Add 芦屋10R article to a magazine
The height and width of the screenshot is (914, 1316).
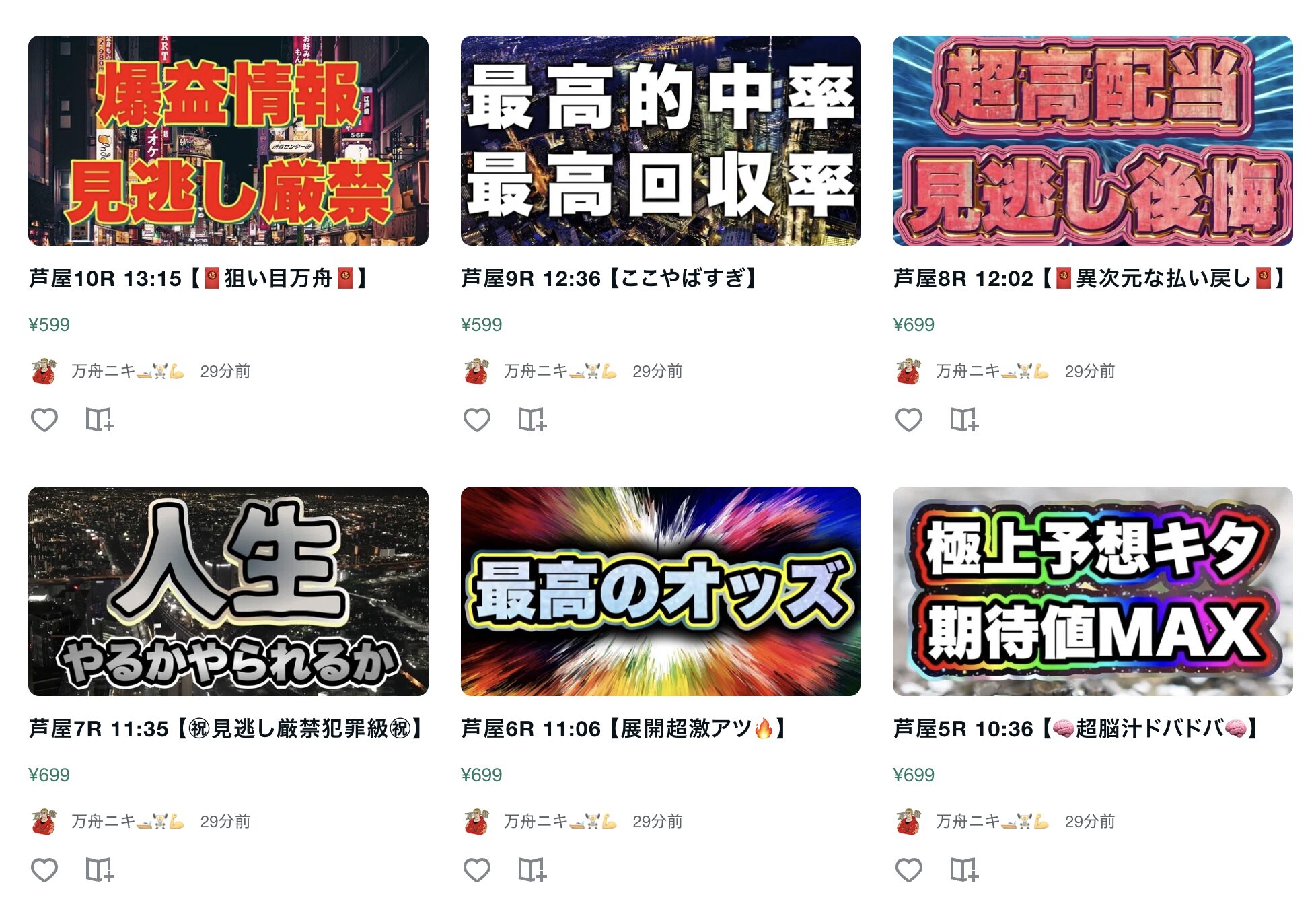click(100, 420)
